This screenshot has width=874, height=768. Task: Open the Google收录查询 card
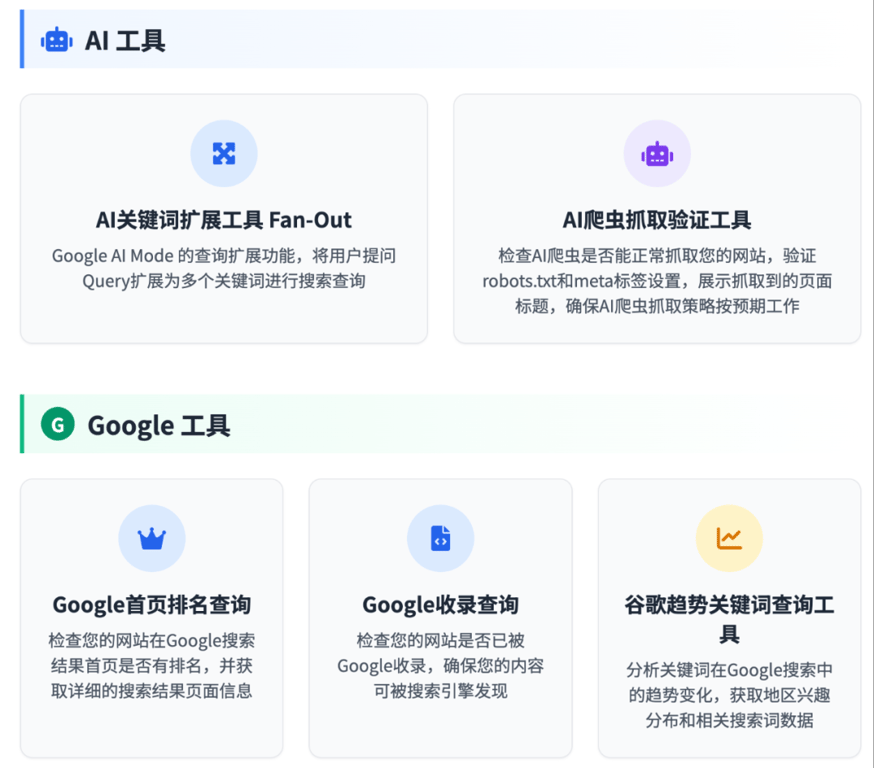[x=440, y=605]
